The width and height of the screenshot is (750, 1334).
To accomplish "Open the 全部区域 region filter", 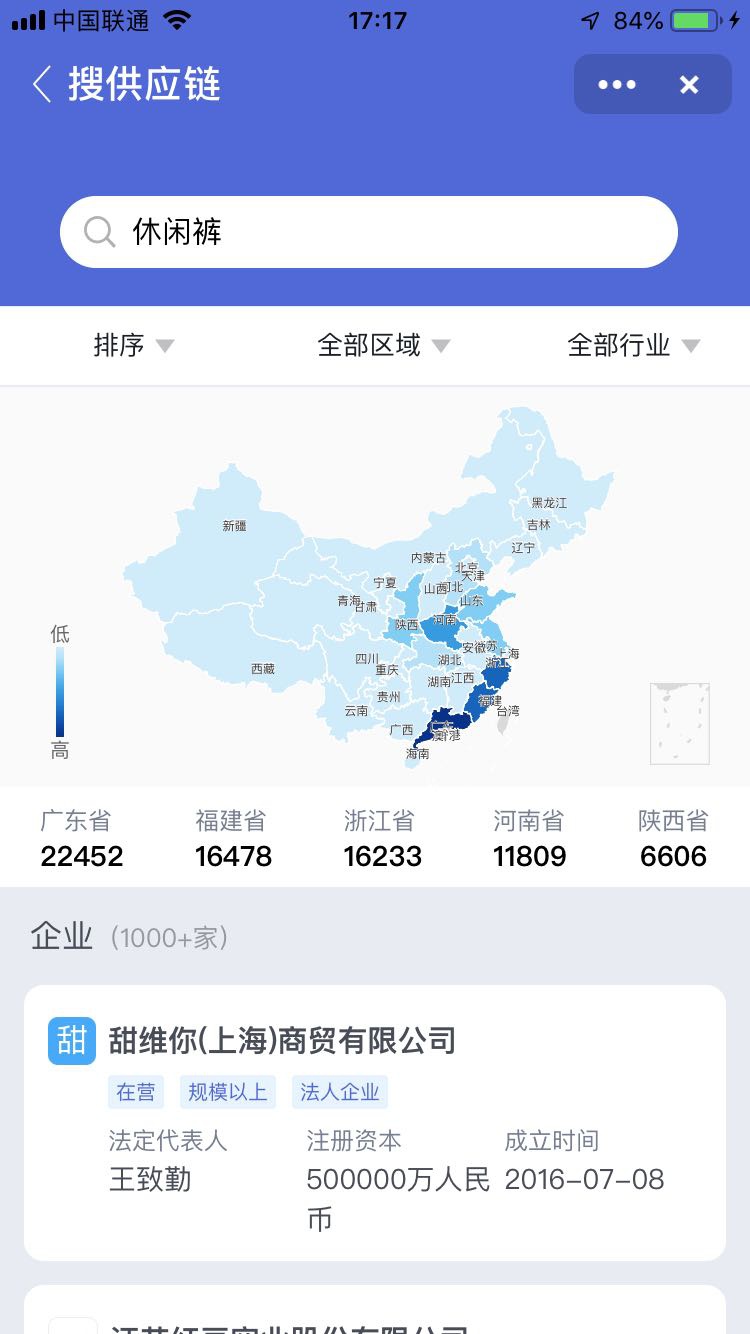I will tap(383, 346).
